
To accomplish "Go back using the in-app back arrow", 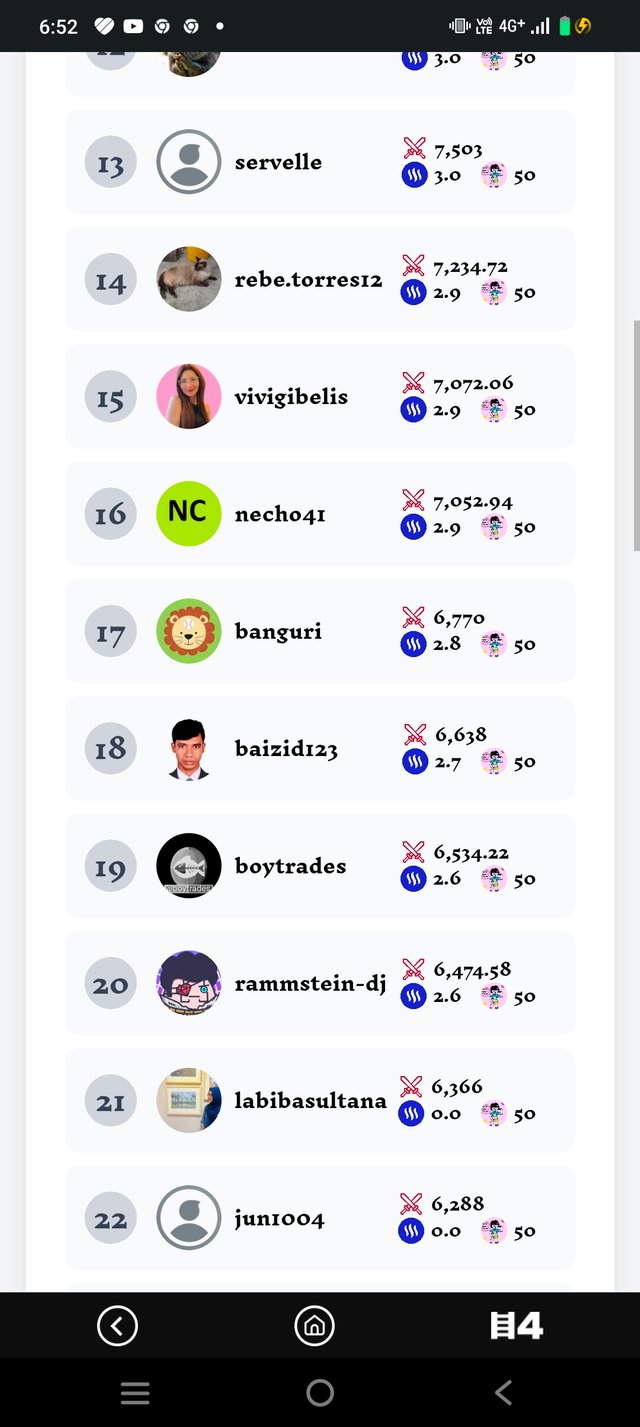I will coord(117,1326).
